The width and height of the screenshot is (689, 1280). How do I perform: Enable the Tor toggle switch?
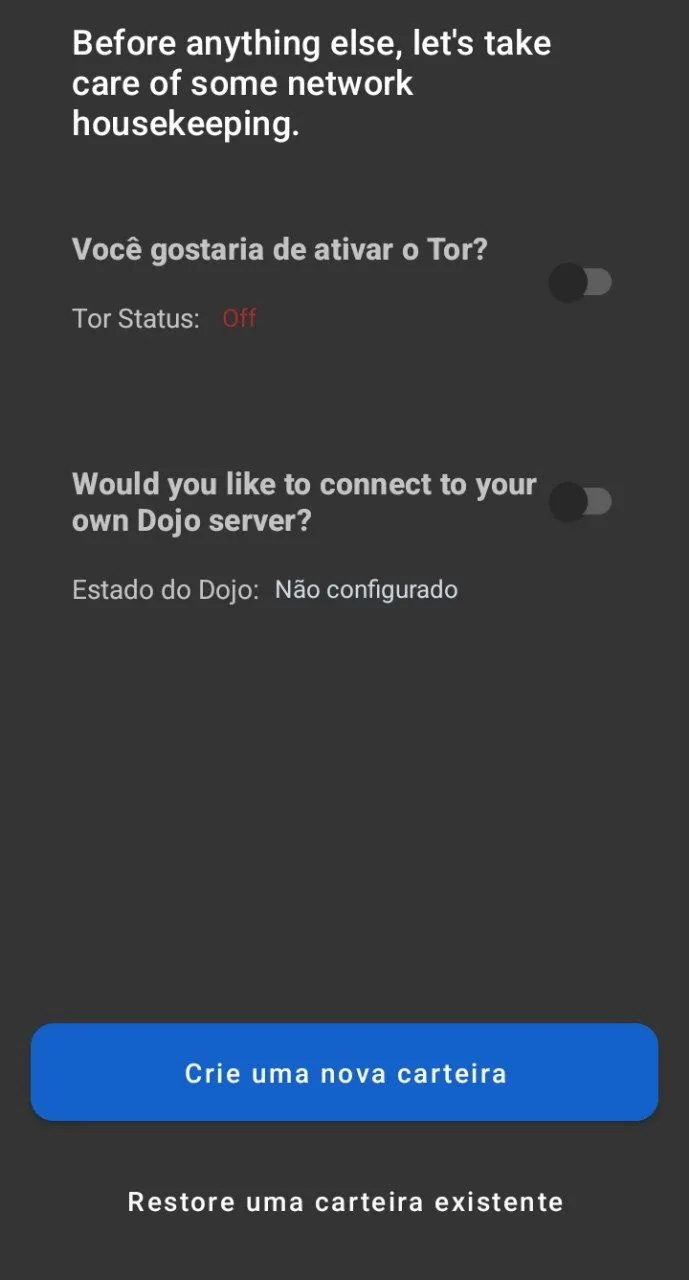580,282
